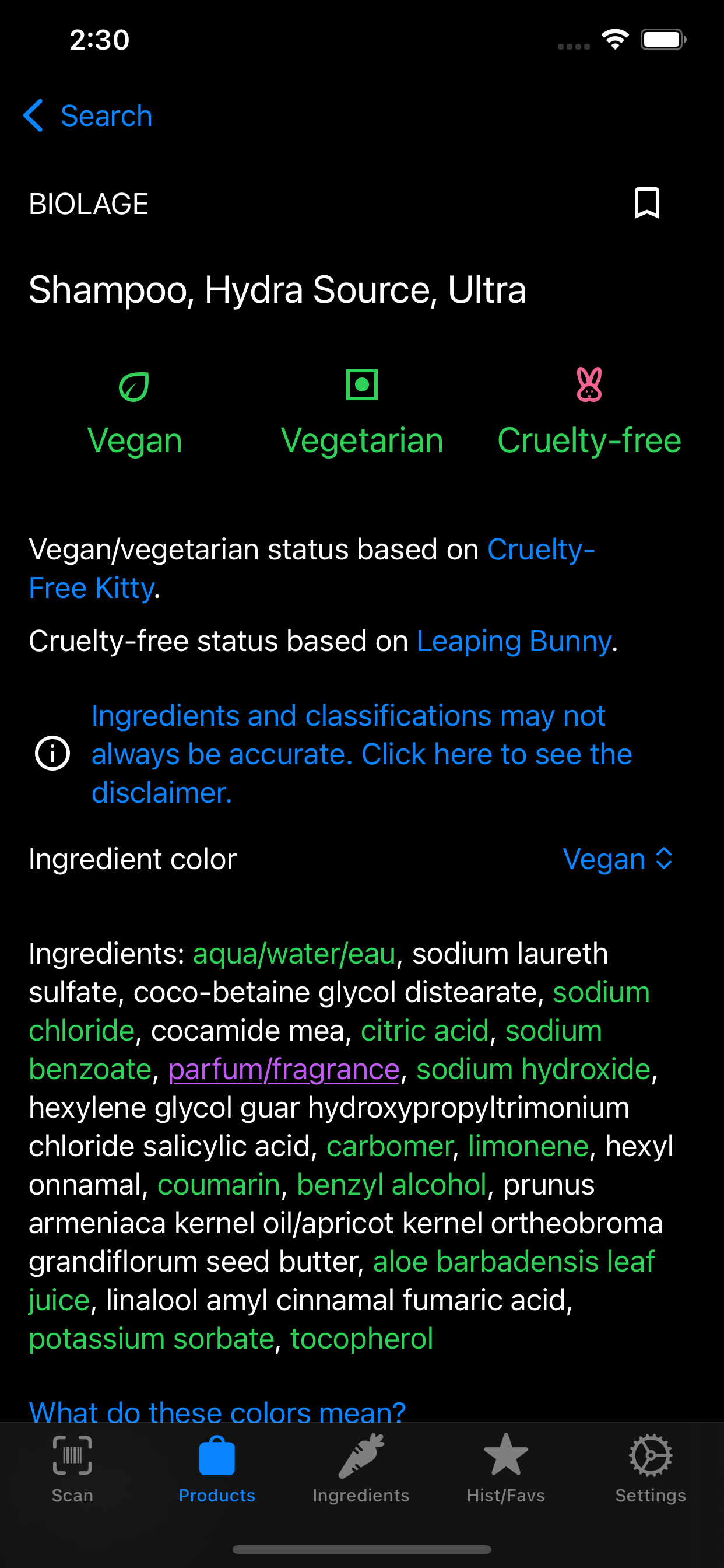
Task: View the accuracy disclaimer
Action: [361, 754]
